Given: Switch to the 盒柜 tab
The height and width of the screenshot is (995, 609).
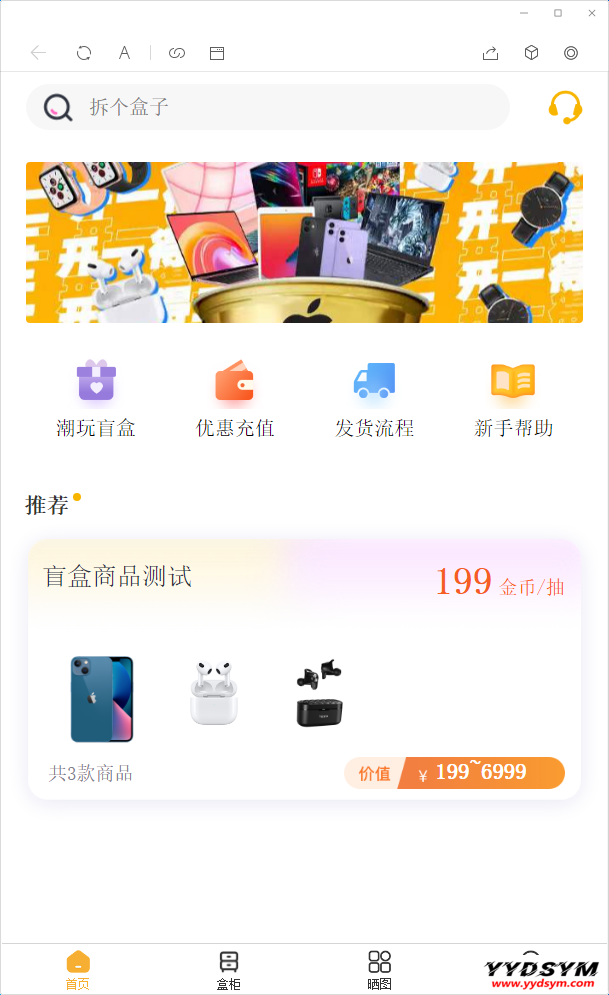Looking at the screenshot, I should [x=229, y=969].
